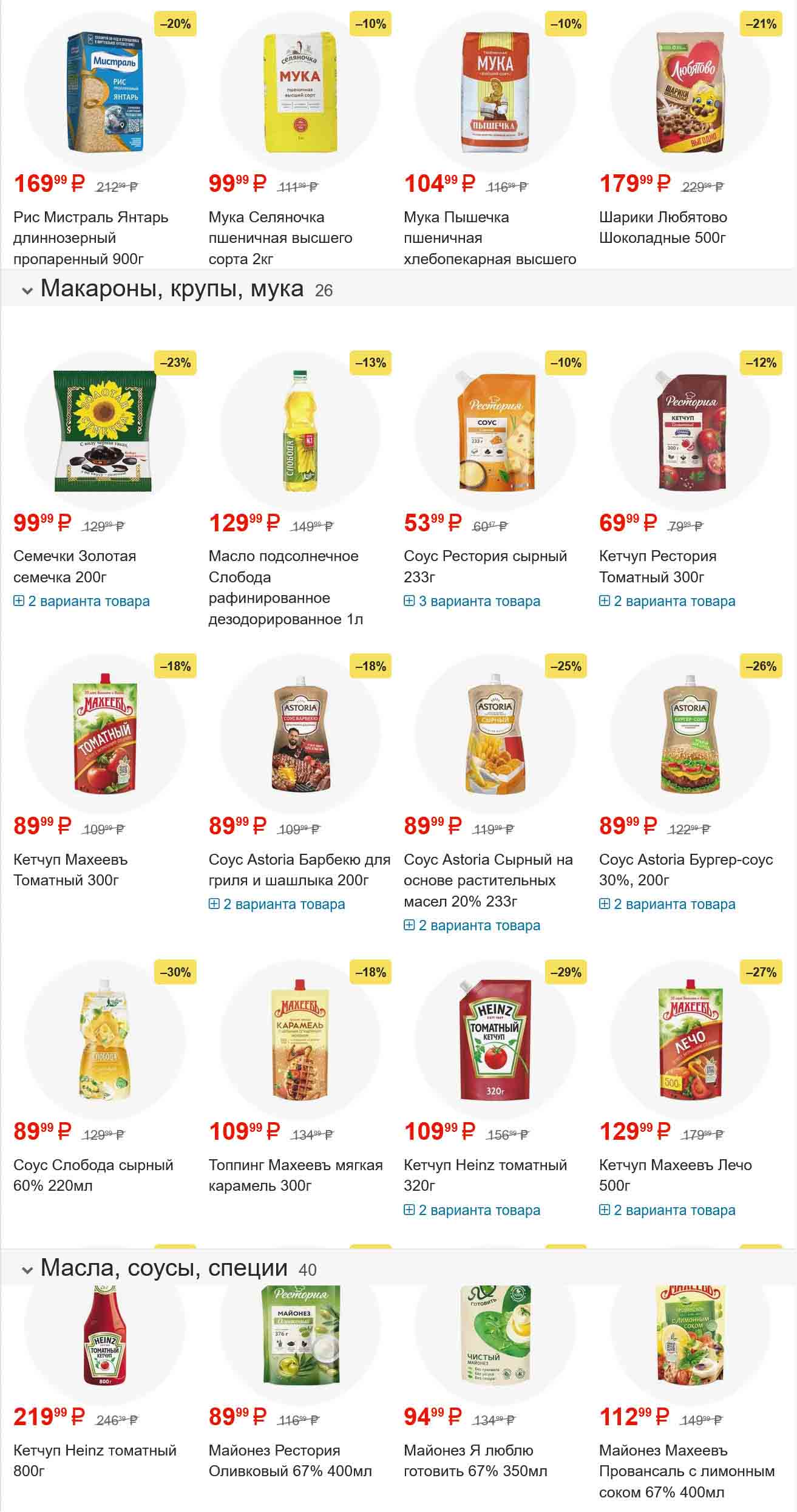This screenshot has width=797, height=1512.
Task: Show variants of Astoria Бургер-соус
Action: 667,904
